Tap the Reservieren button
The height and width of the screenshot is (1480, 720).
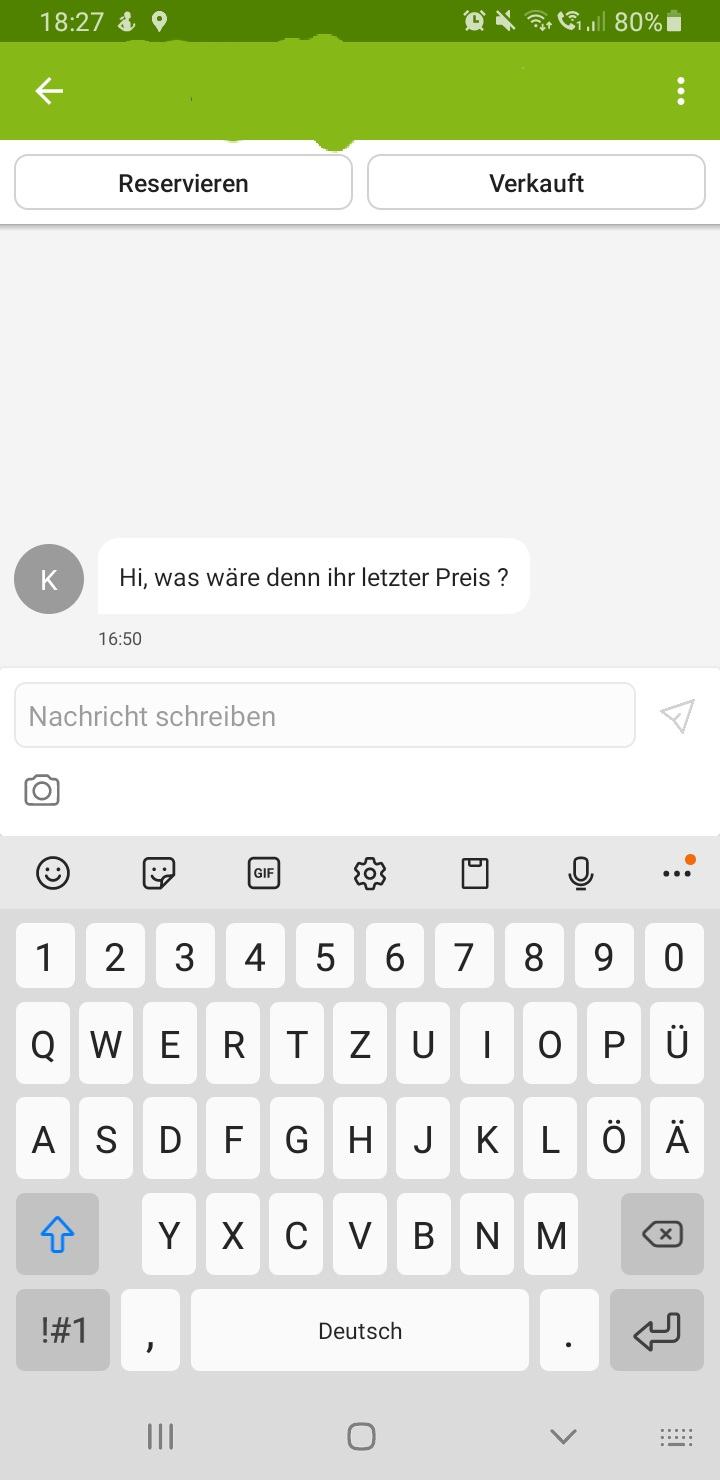(183, 183)
